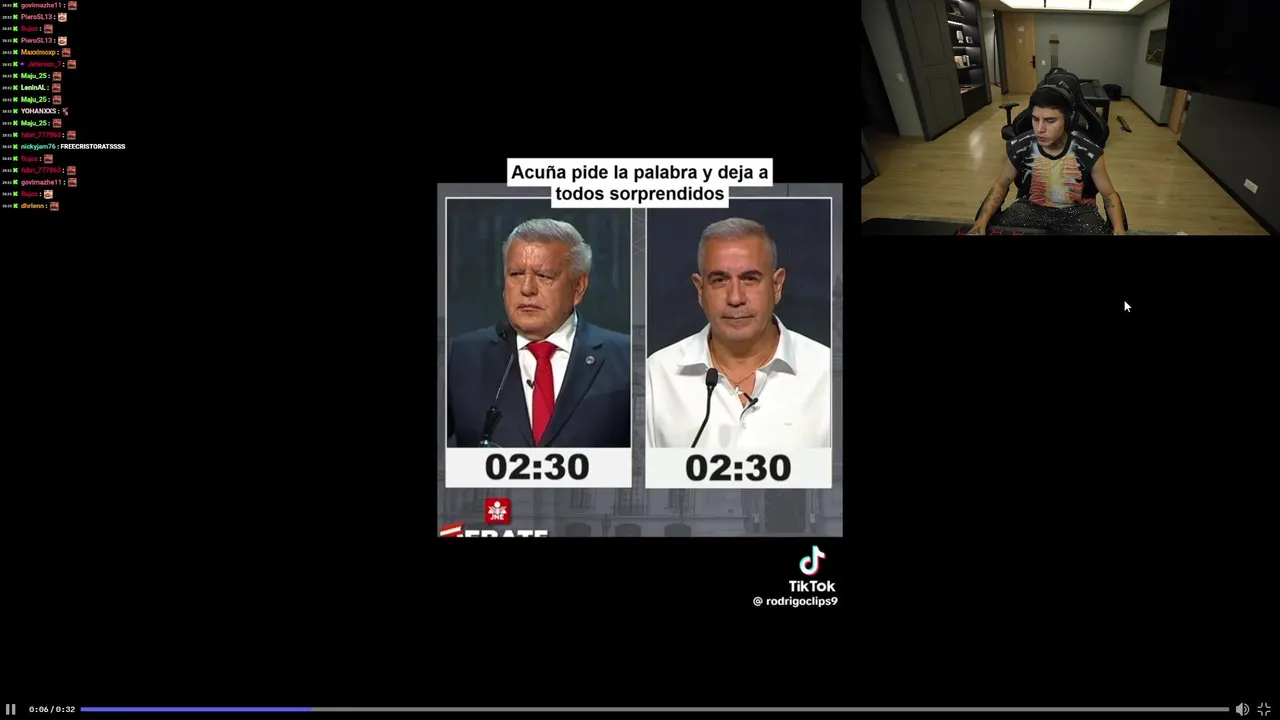Pause the video playback
1280x720 pixels.
click(11, 709)
